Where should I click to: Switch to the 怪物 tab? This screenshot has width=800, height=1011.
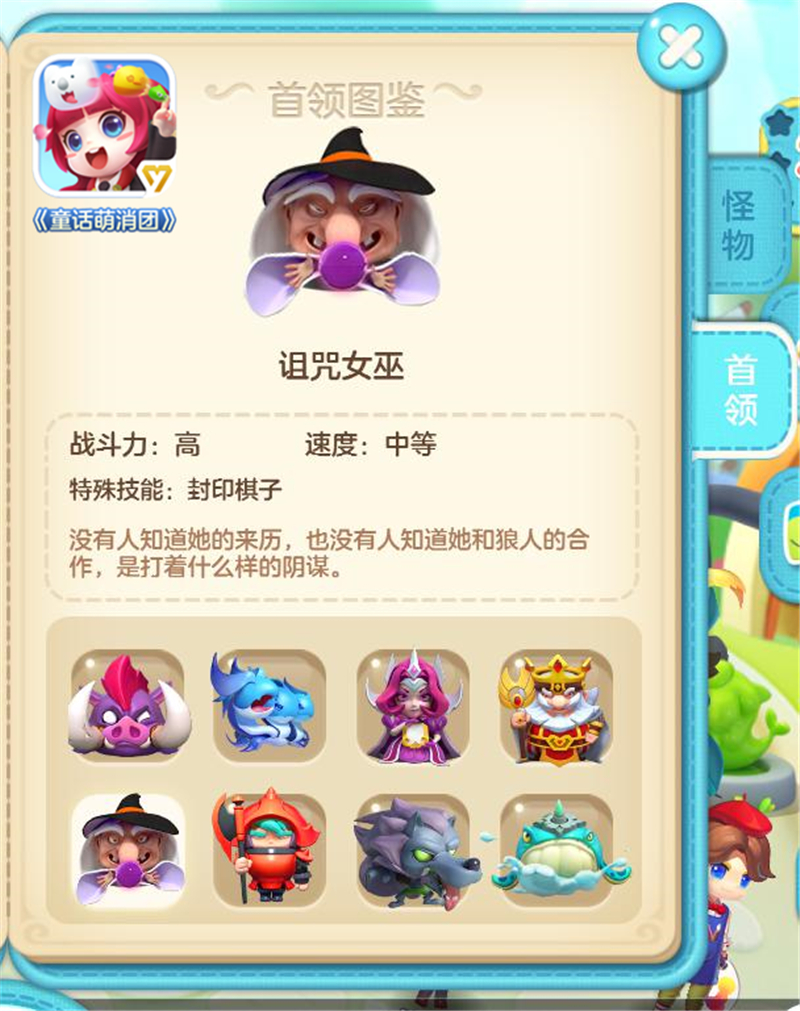[739, 225]
